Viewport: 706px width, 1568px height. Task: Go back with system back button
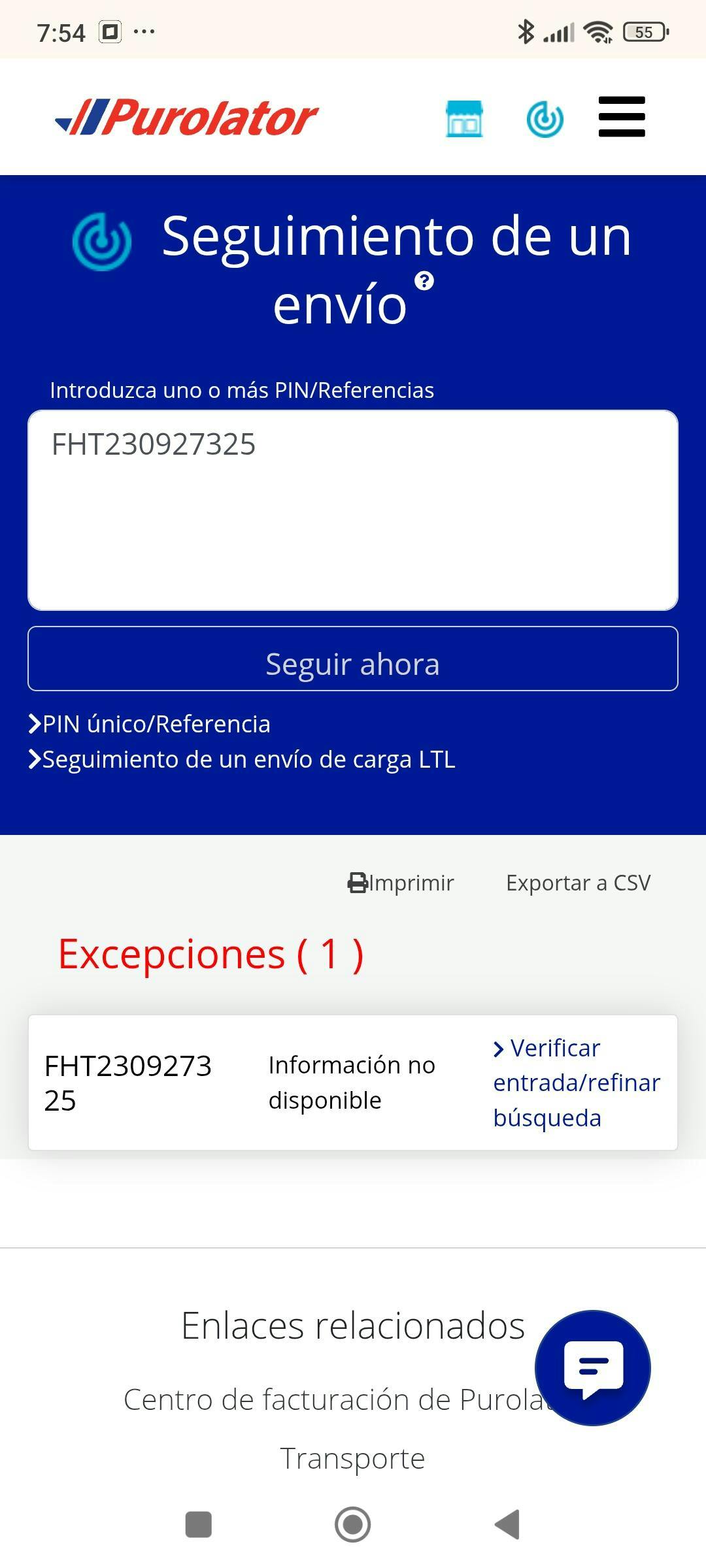point(507,1524)
